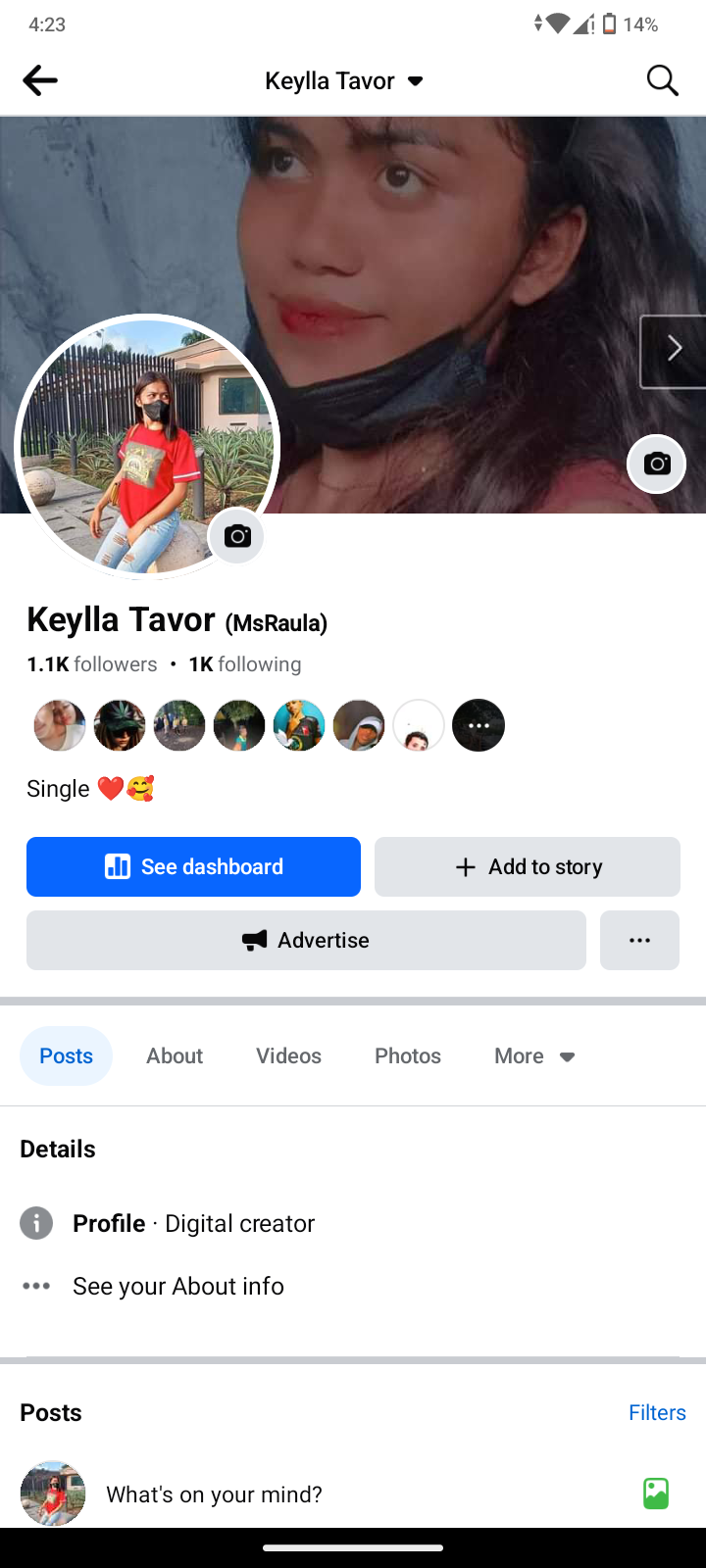The image size is (706, 1568).
Task: Show next cover photo with arrow
Action: pos(674,351)
